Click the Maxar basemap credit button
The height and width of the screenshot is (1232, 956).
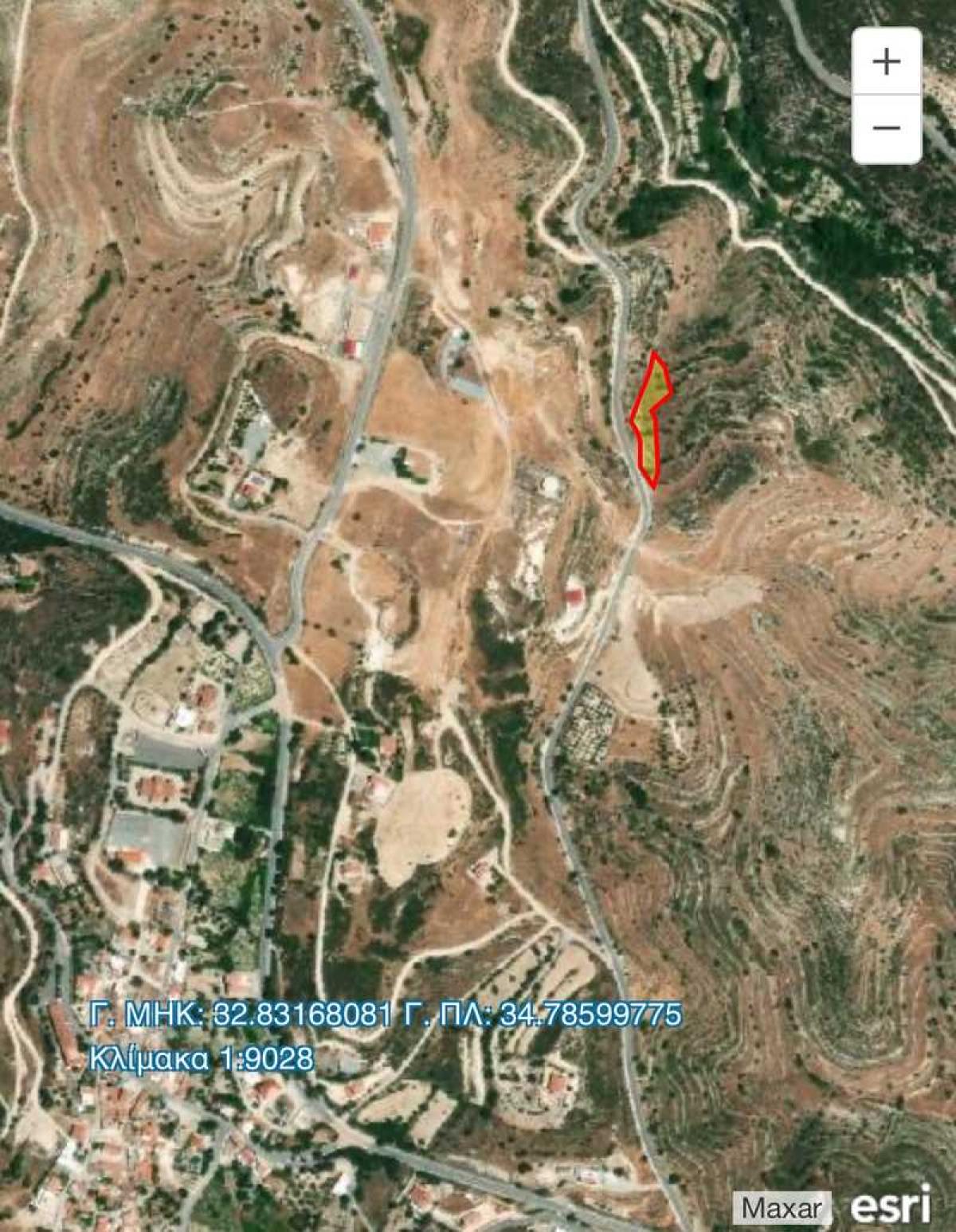click(x=783, y=1209)
